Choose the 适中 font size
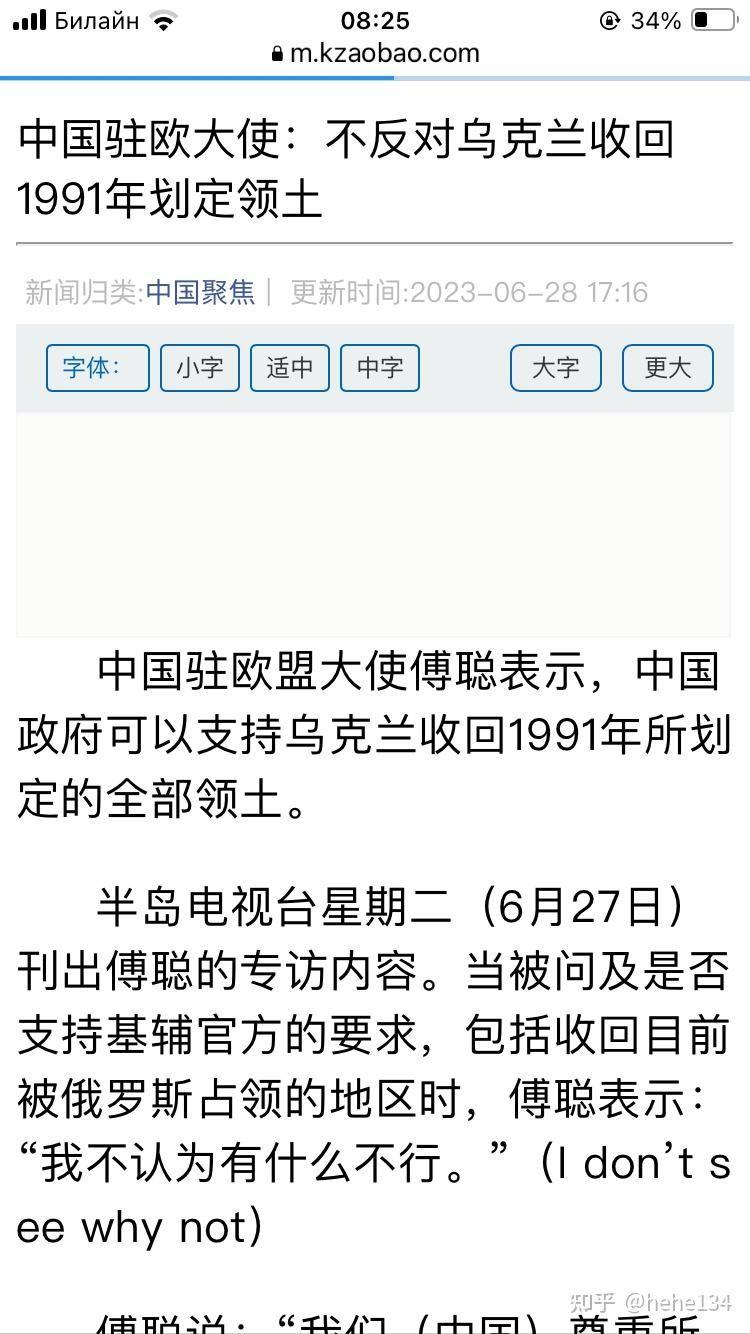The width and height of the screenshot is (750, 1334). [290, 367]
